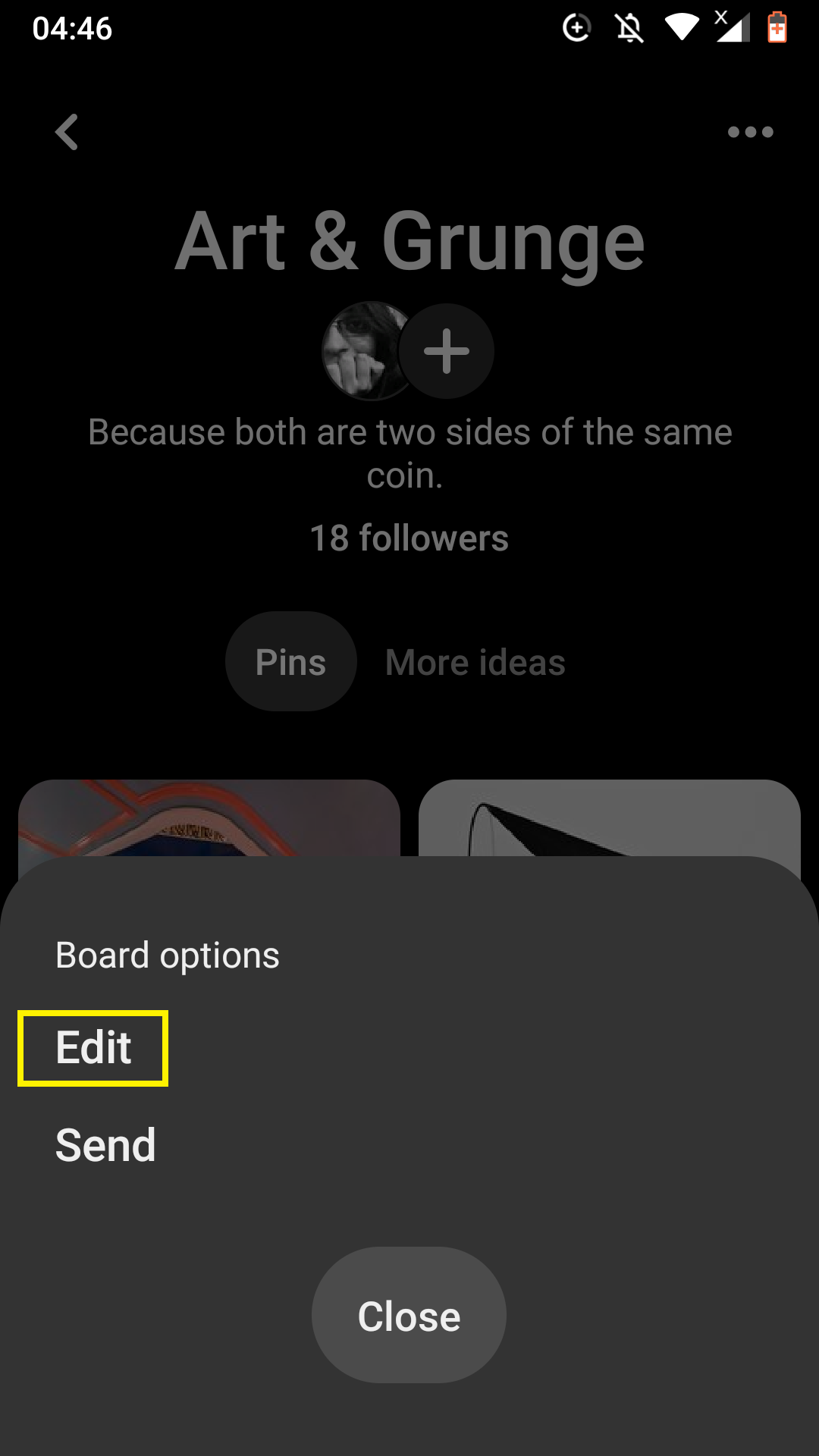Select Edit from Board options
The height and width of the screenshot is (1456, 819).
93,1048
